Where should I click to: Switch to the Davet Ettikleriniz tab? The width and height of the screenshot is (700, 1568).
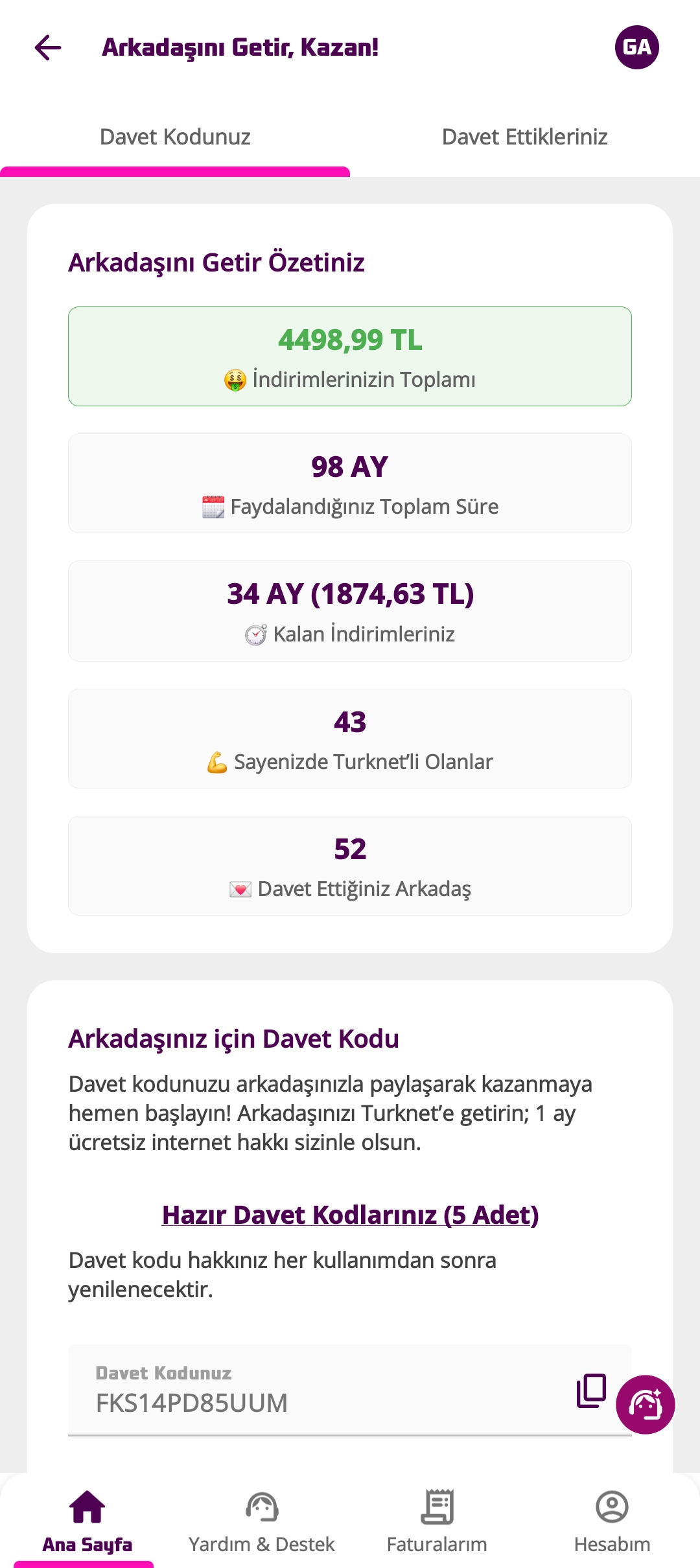coord(524,137)
